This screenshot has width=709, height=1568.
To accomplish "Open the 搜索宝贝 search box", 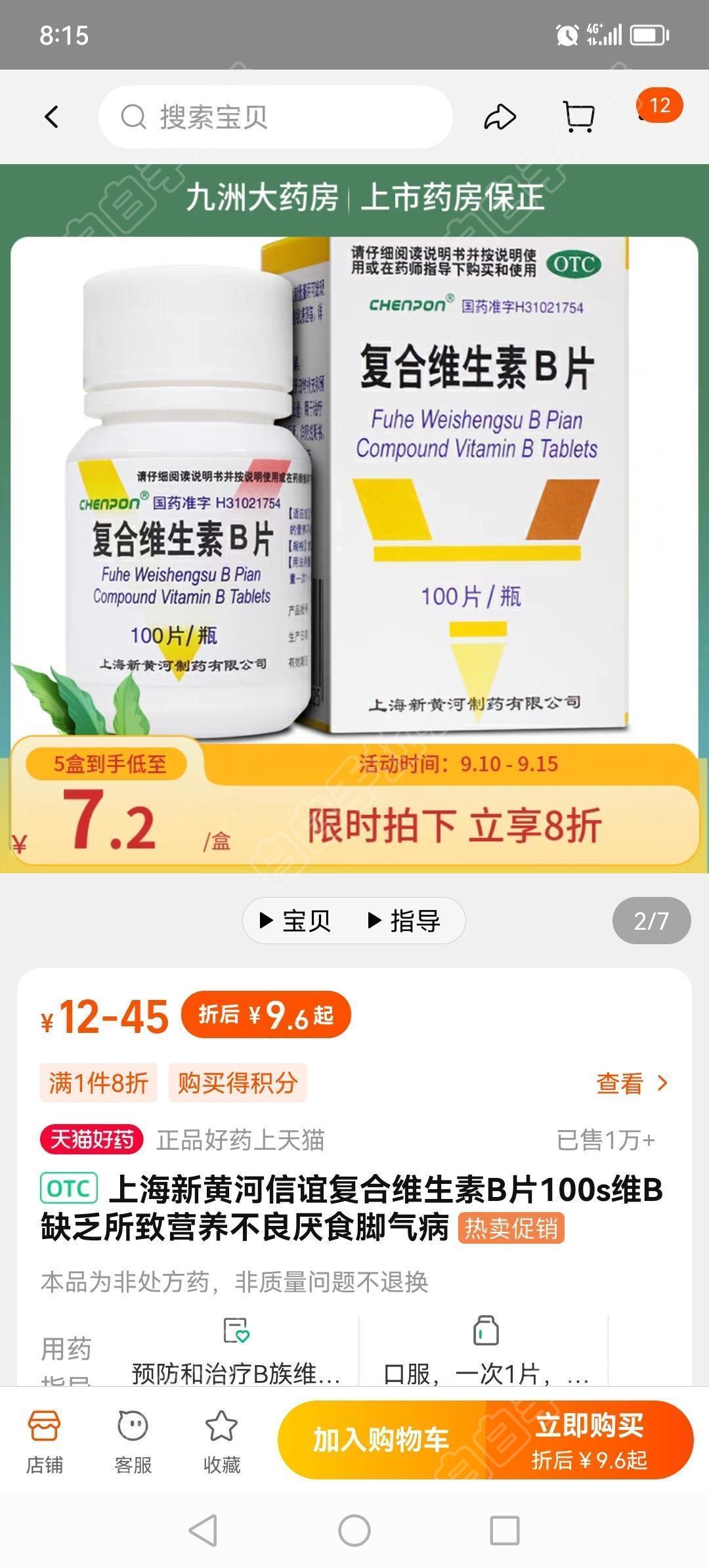I will (x=276, y=117).
